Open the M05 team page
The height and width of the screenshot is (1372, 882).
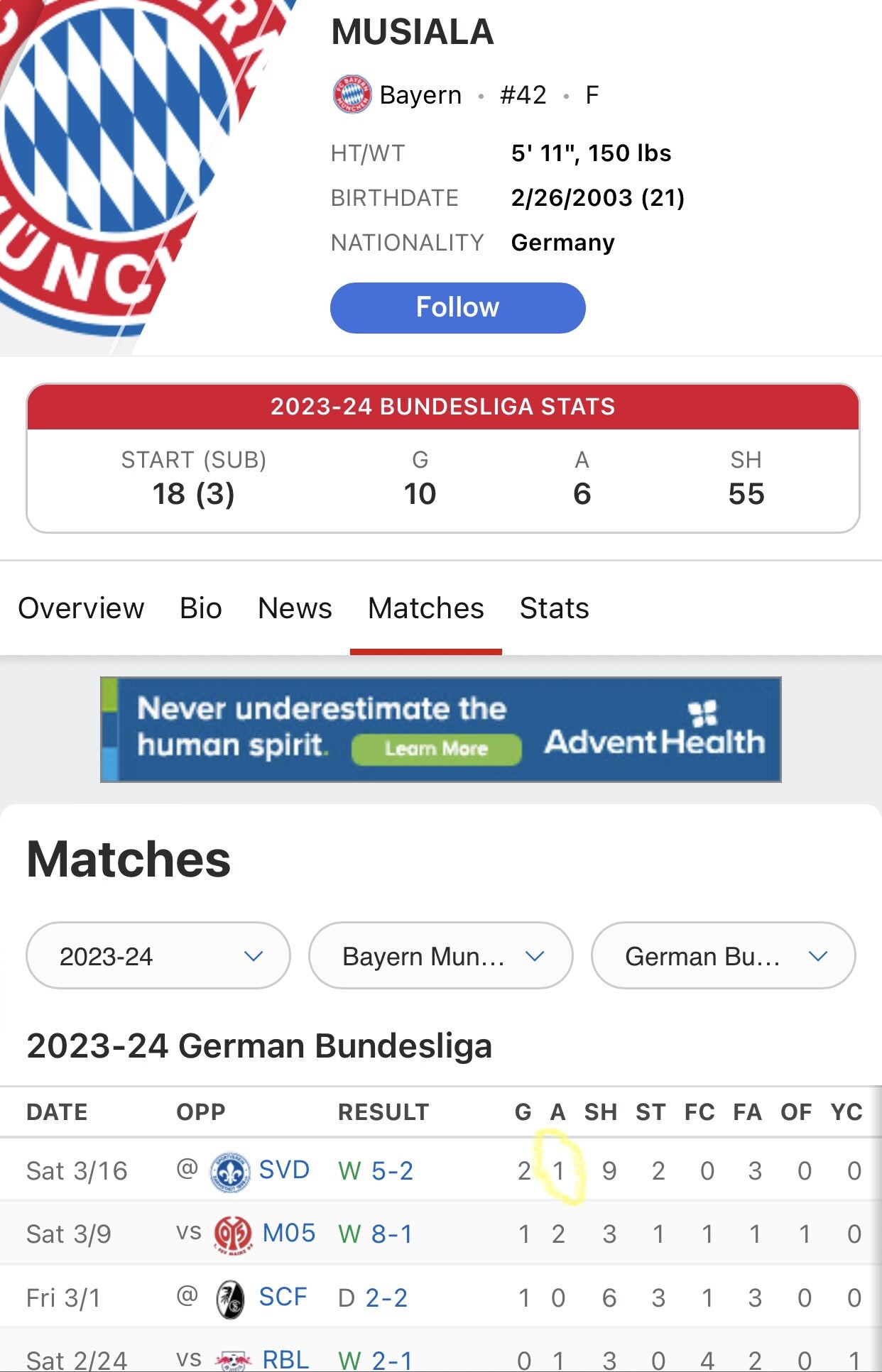288,1234
